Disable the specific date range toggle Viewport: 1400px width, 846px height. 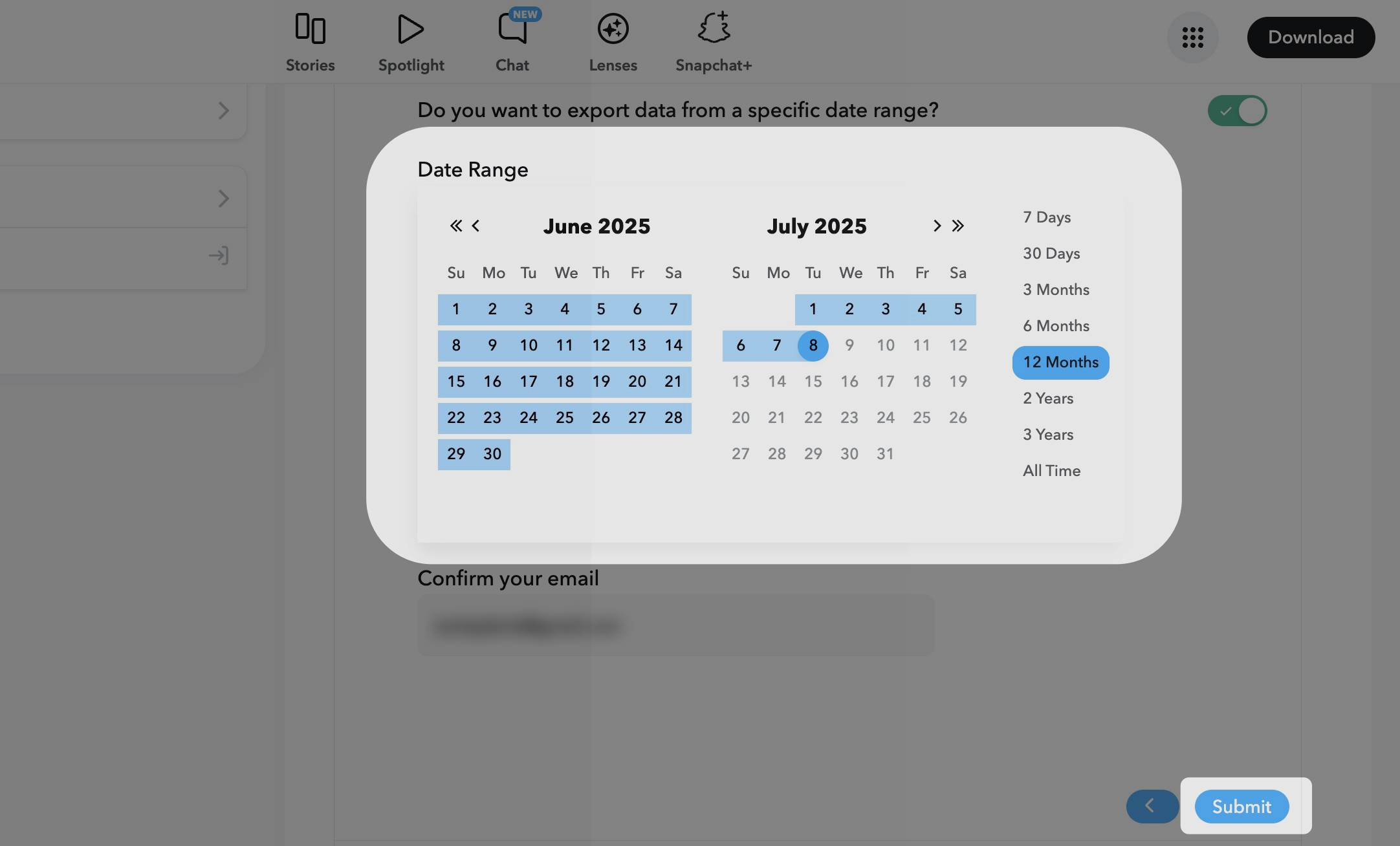point(1236,111)
